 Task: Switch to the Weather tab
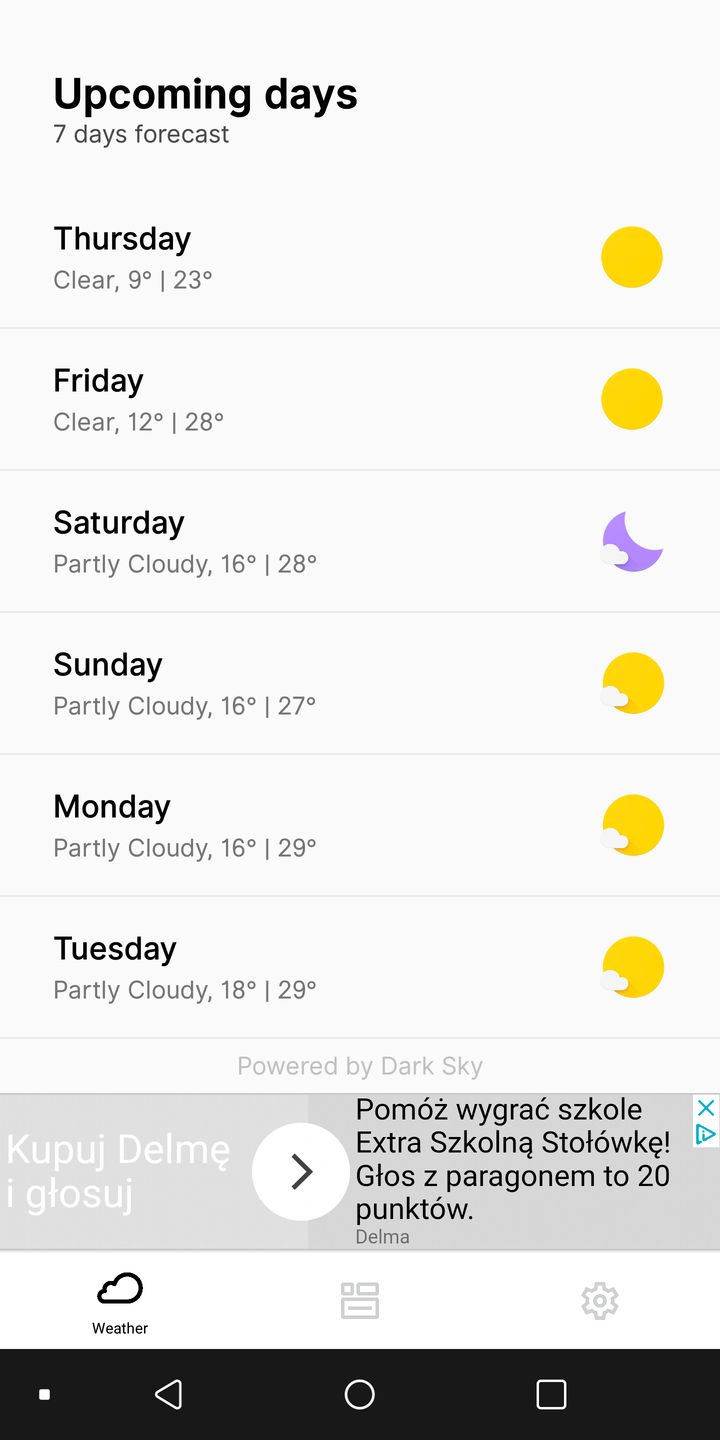point(120,1302)
